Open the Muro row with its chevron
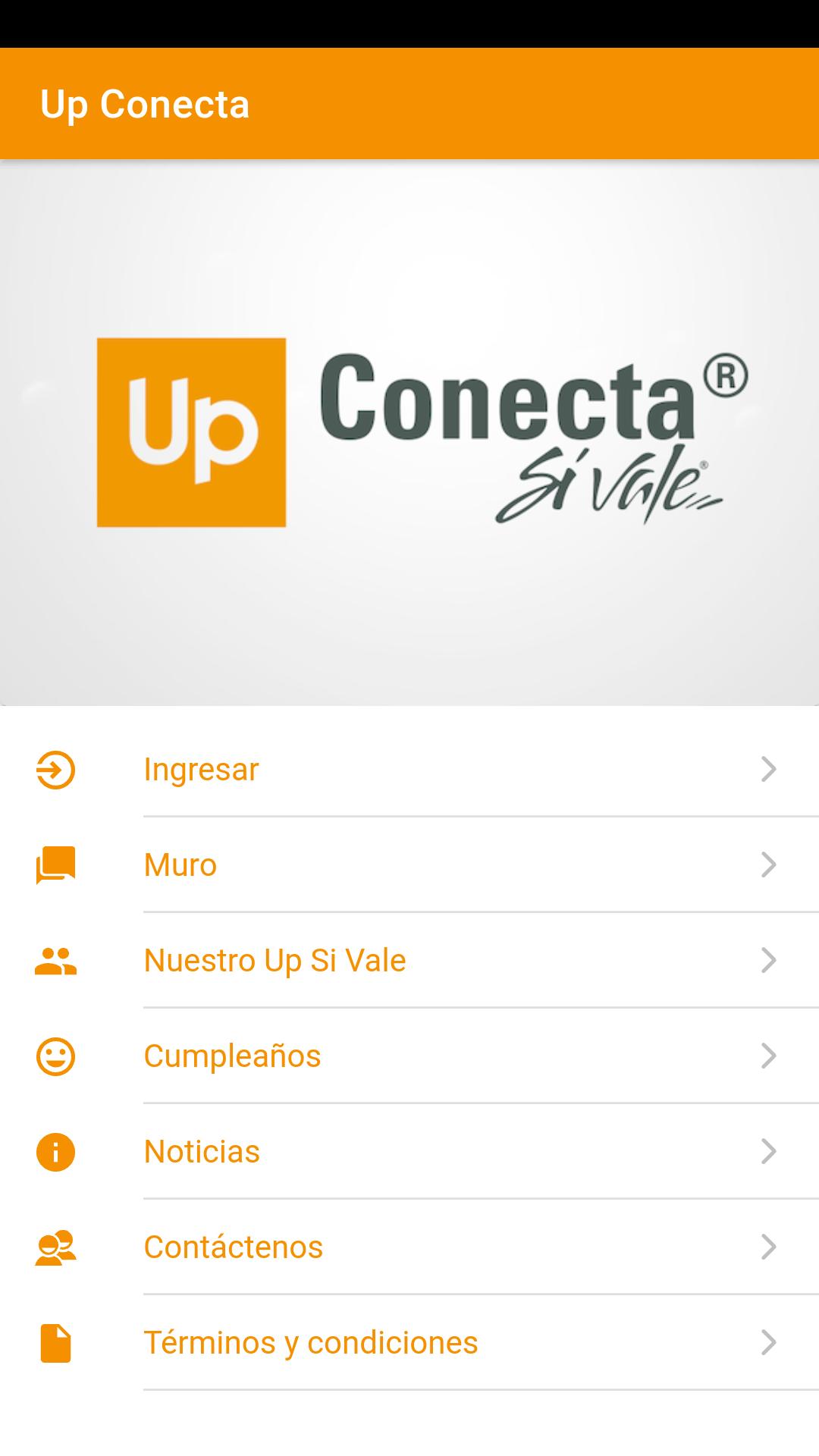Image resolution: width=819 pixels, height=1456 pixels. 768,866
